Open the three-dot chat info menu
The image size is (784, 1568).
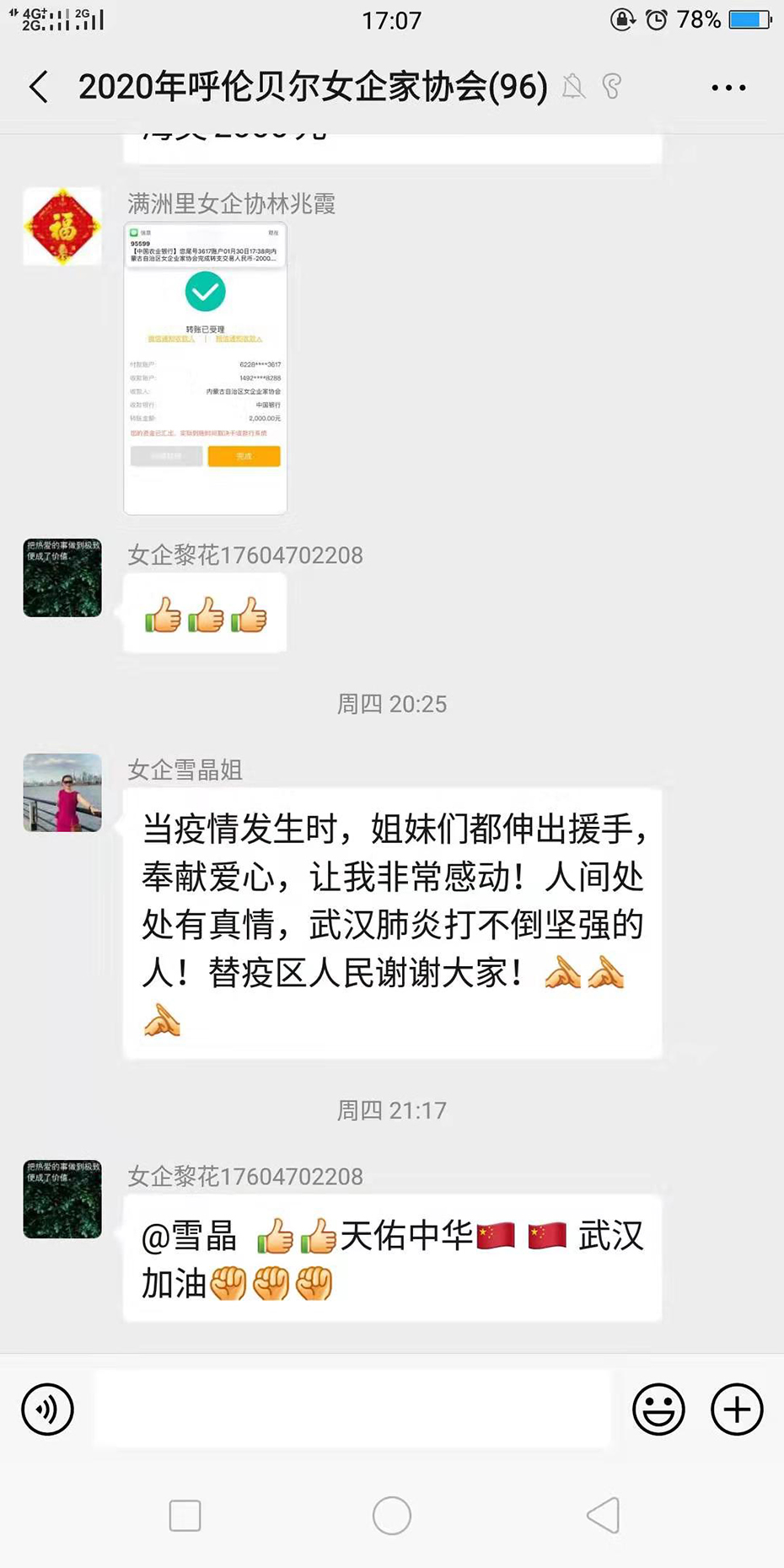[x=728, y=87]
